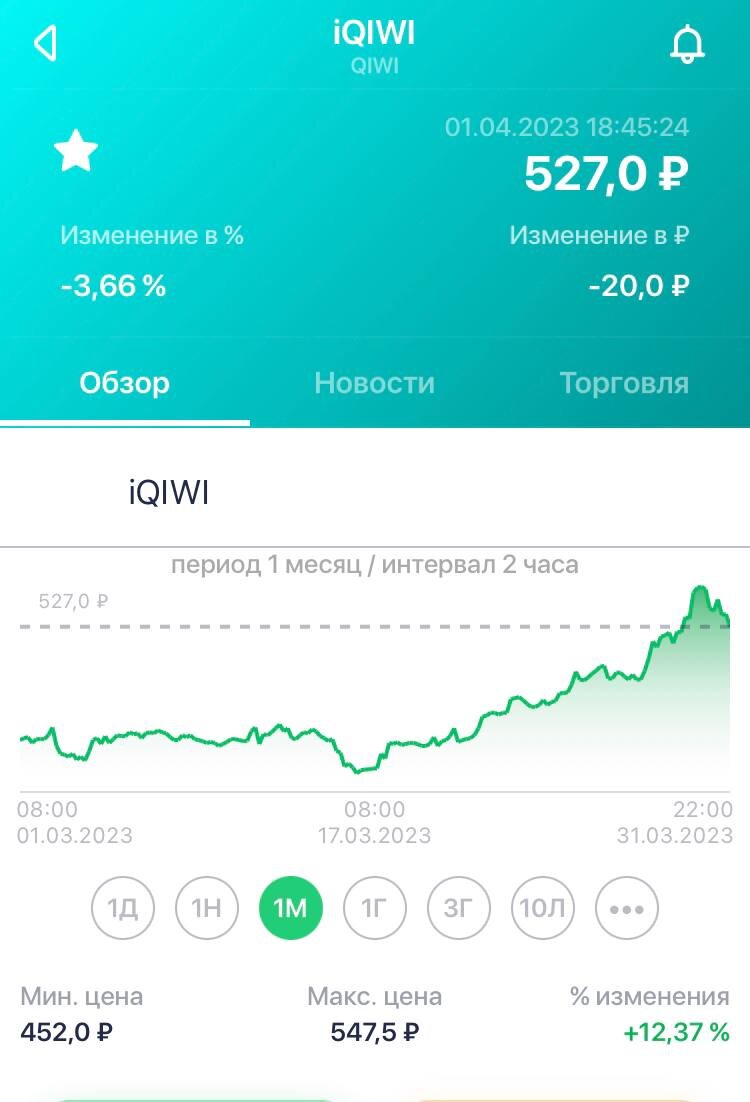Show the 1Г chart period
Viewport: 750px width, 1102px height.
click(374, 908)
